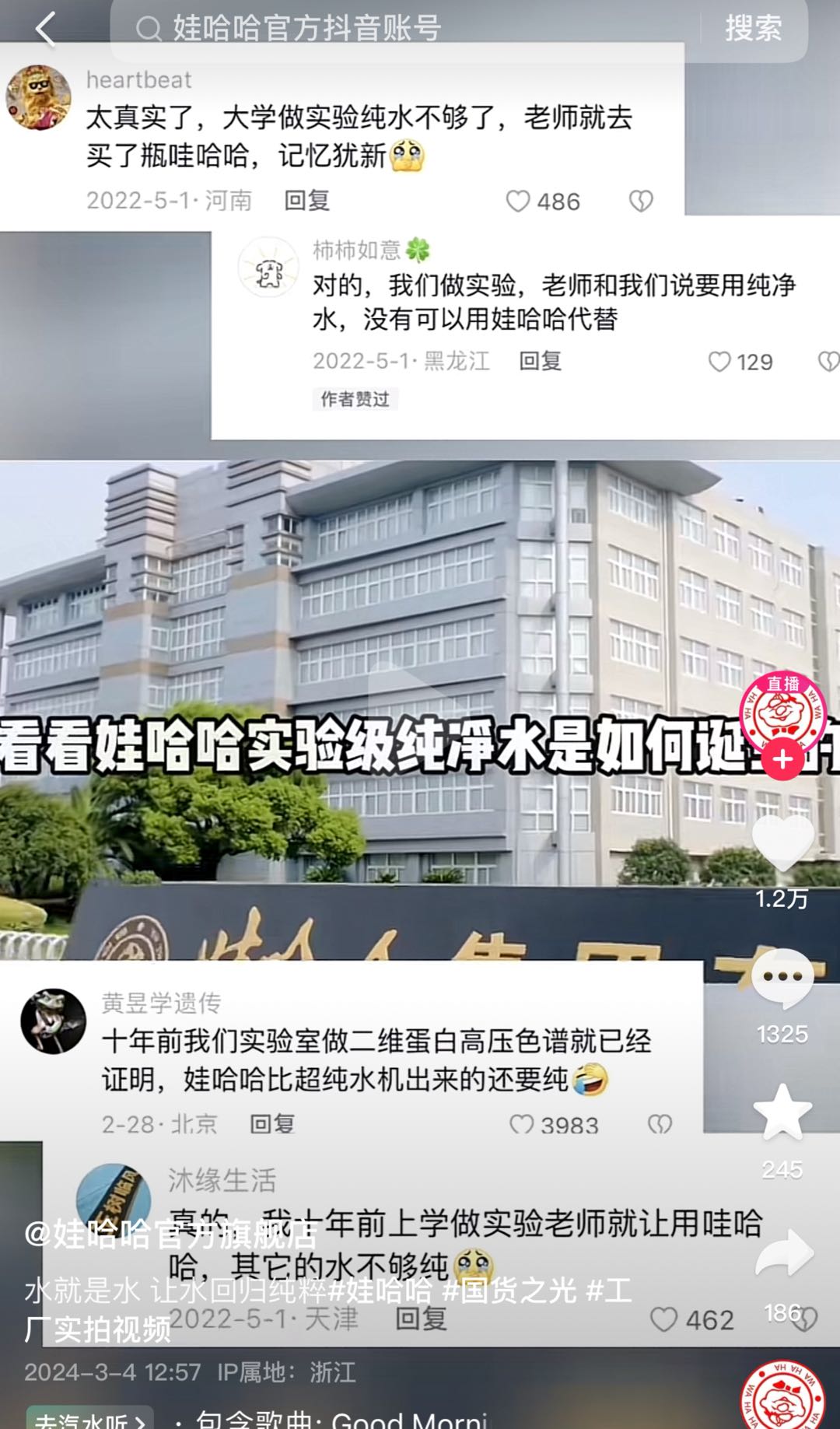Tap the 搜索 button
840x1429 pixels.
point(753,30)
